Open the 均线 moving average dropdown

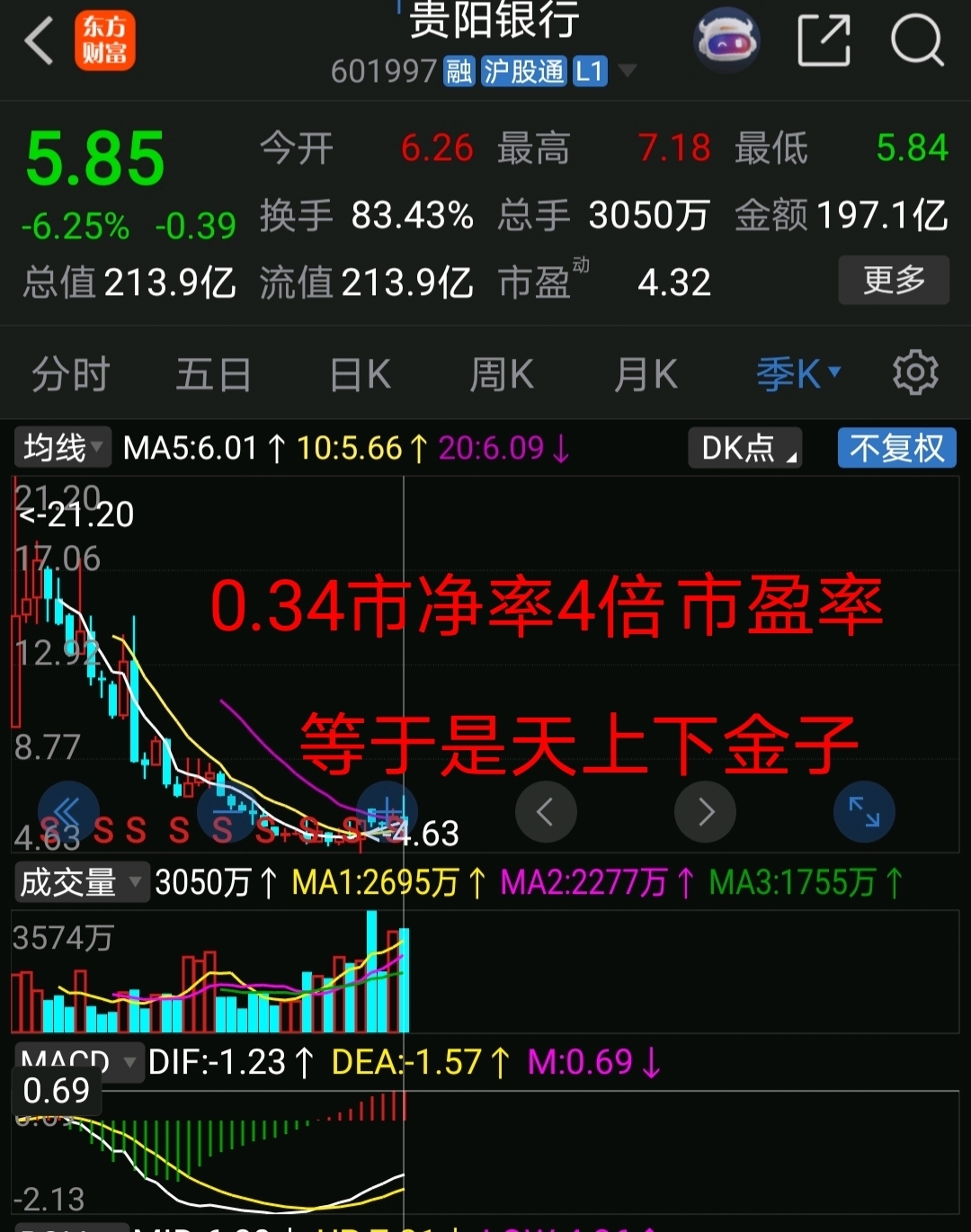[59, 446]
